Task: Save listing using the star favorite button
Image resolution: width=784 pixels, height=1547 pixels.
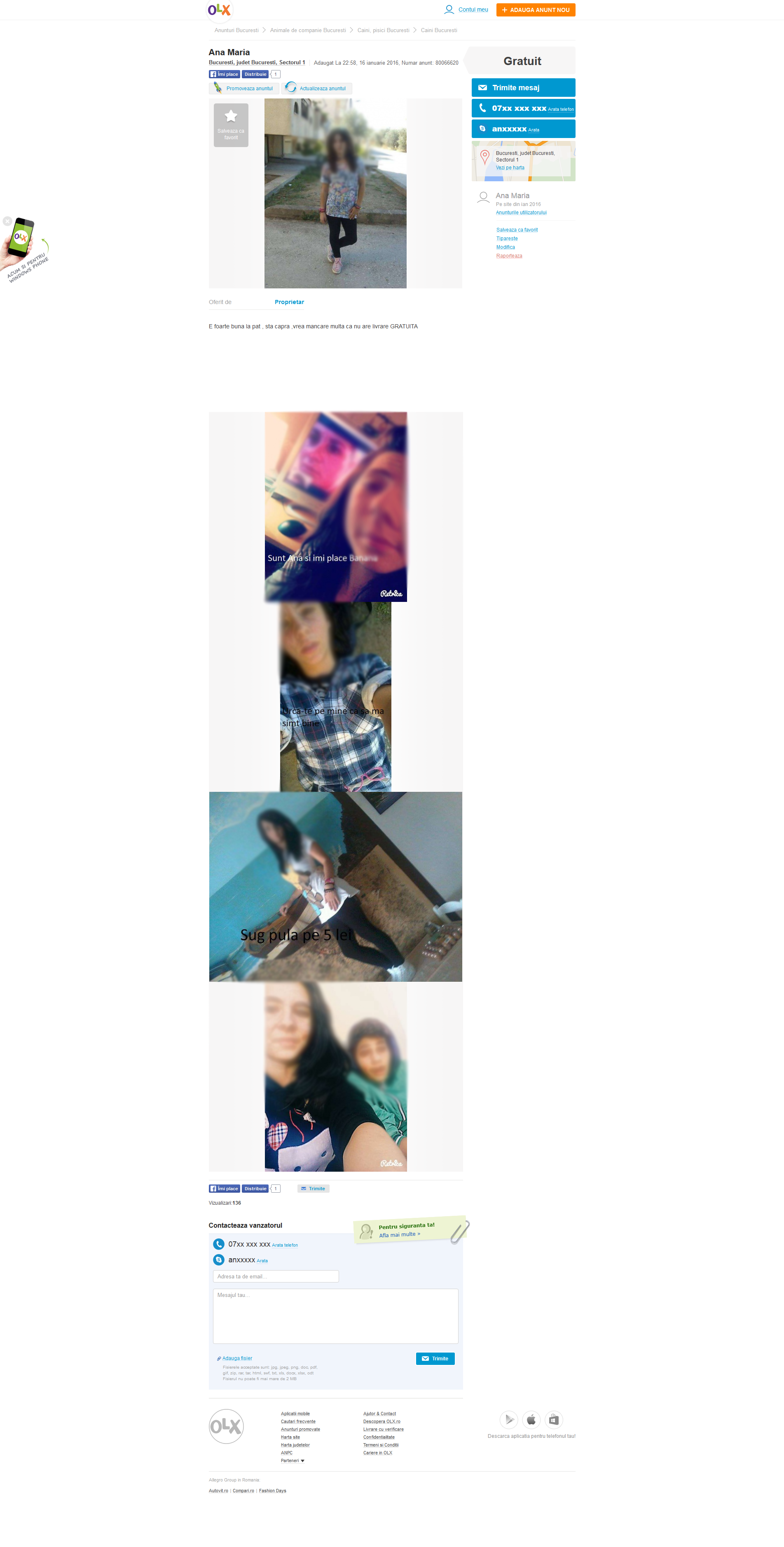Action: [231, 125]
